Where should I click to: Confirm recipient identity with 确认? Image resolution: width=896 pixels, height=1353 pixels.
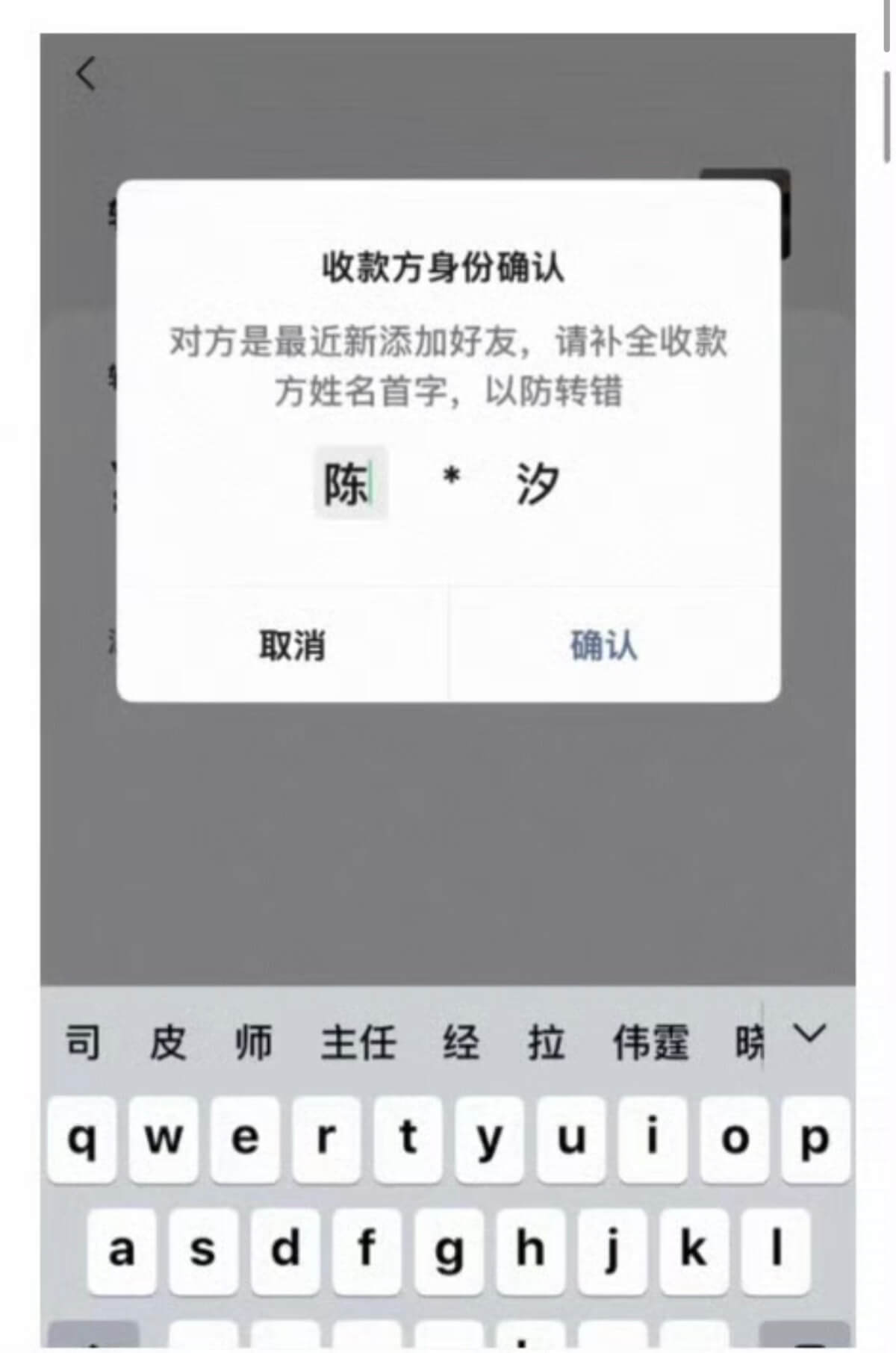[x=603, y=645]
